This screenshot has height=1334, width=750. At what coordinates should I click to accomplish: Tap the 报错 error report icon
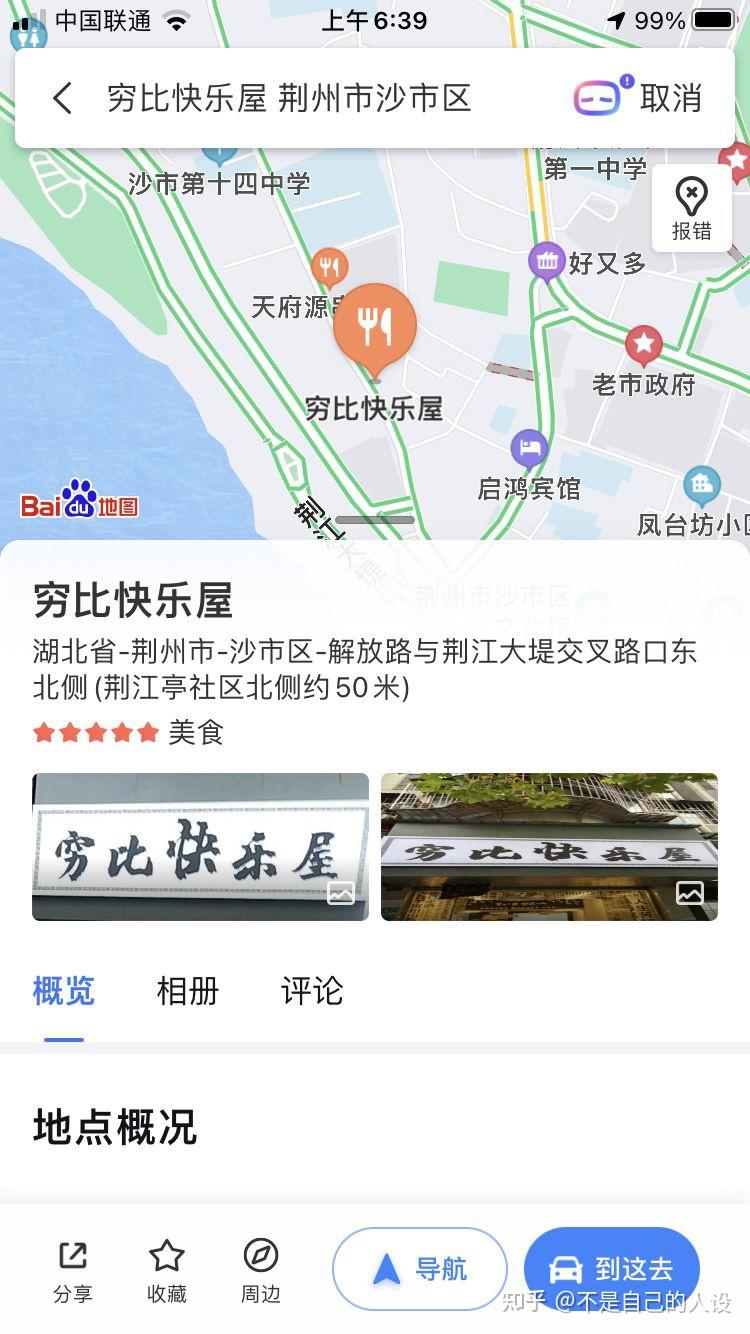coord(691,208)
